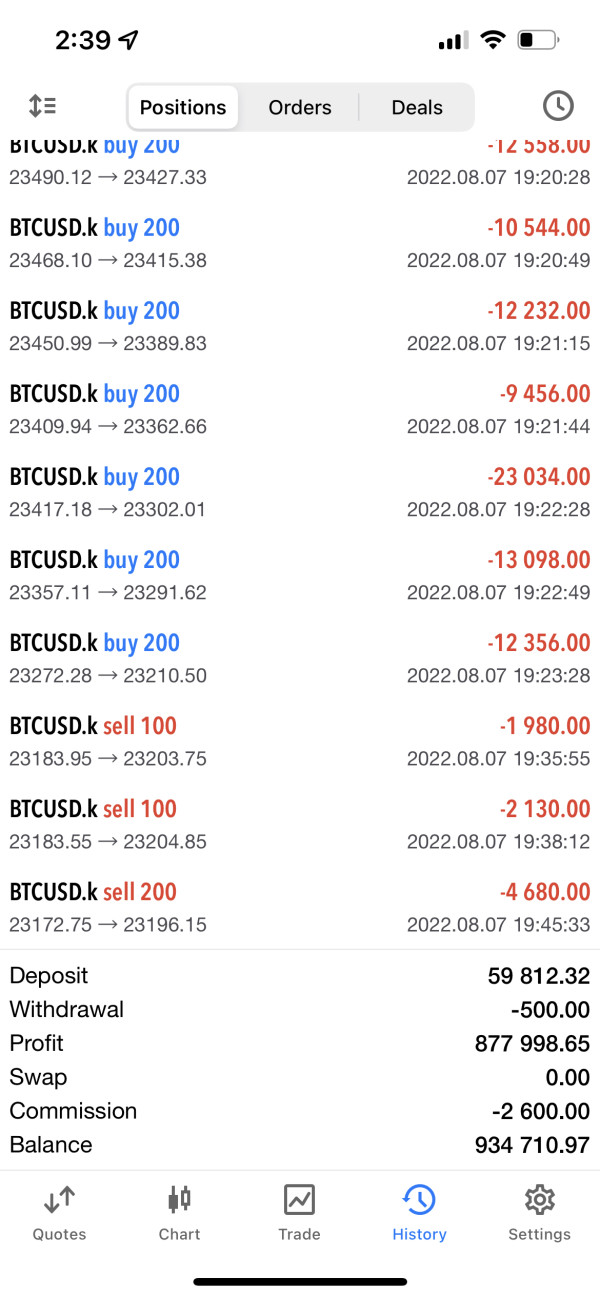
Task: Open the buy 200 position with -9 456.00
Action: (x=300, y=409)
